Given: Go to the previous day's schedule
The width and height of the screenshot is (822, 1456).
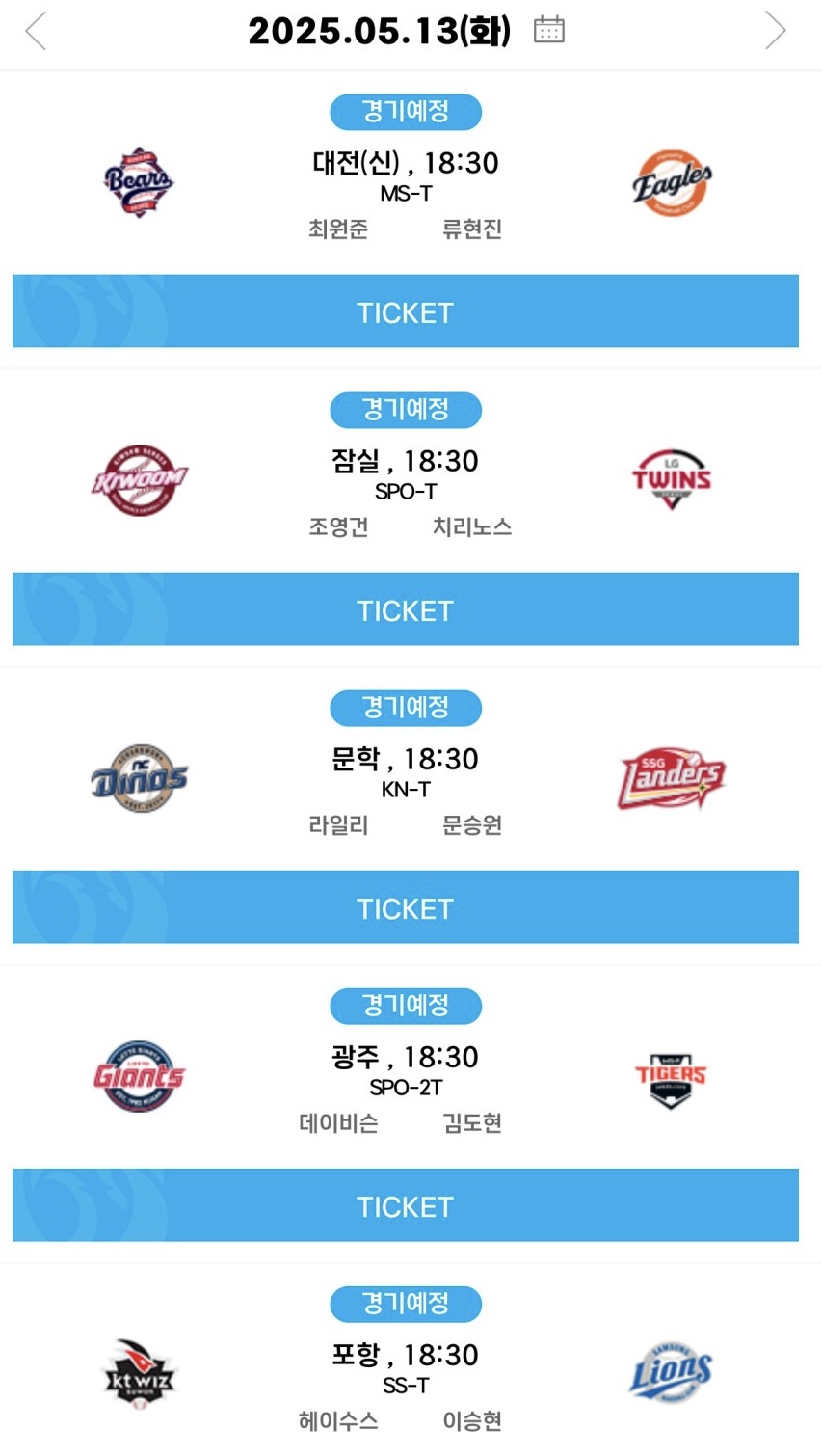Looking at the screenshot, I should point(36,31).
